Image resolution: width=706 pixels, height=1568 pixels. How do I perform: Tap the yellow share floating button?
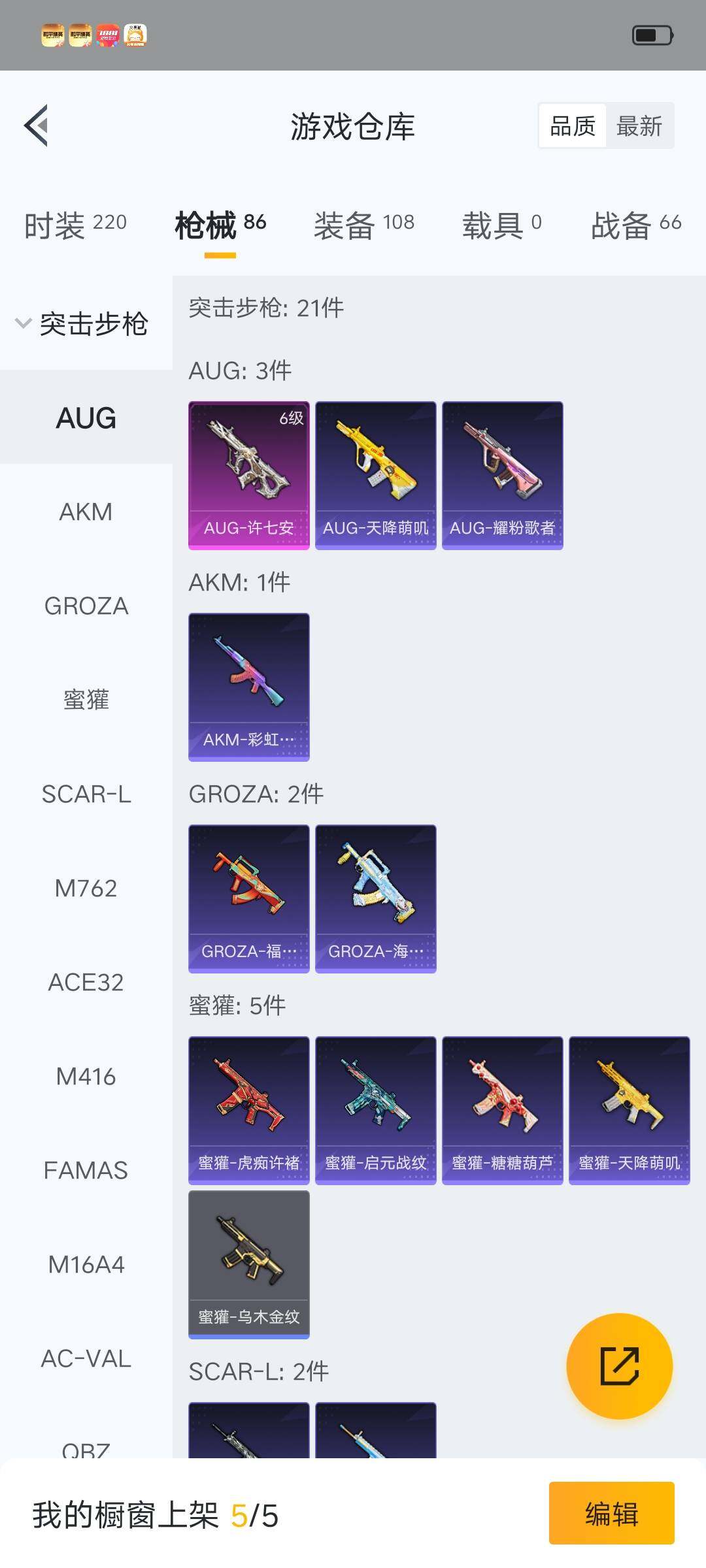click(x=619, y=1365)
